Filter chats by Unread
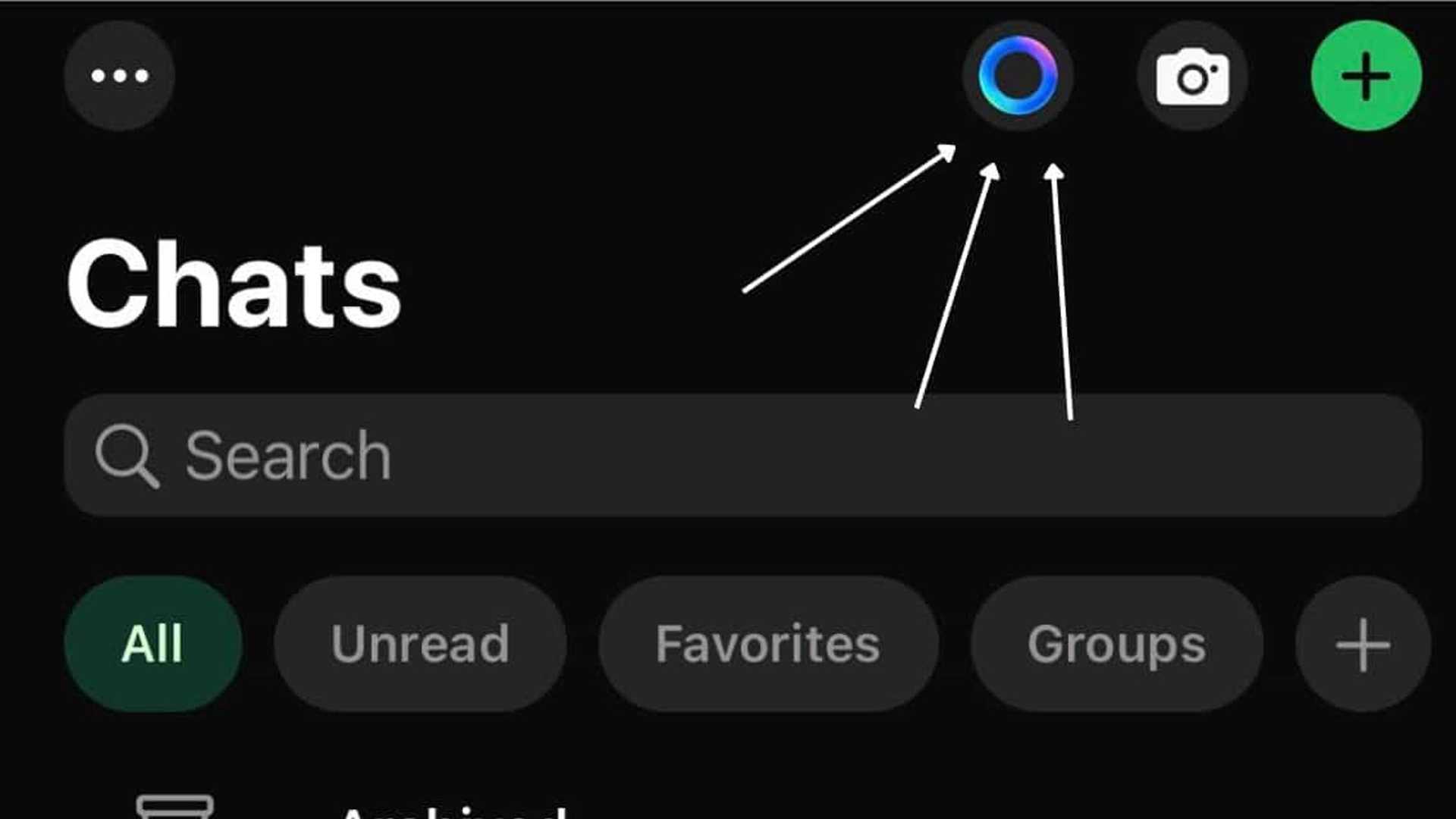Screen dimensions: 1456x819 tap(420, 644)
